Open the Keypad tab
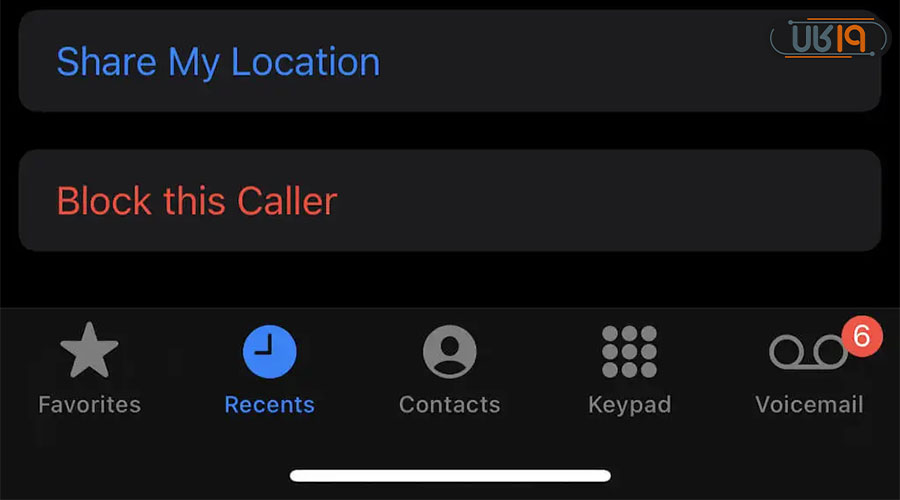This screenshot has width=900, height=500. pos(629,369)
